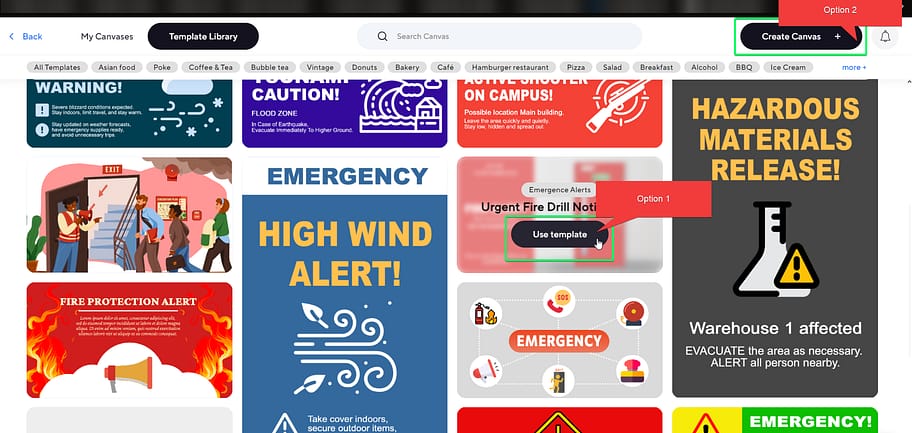Select the Pizza category chip
912x433 pixels.
(576, 67)
